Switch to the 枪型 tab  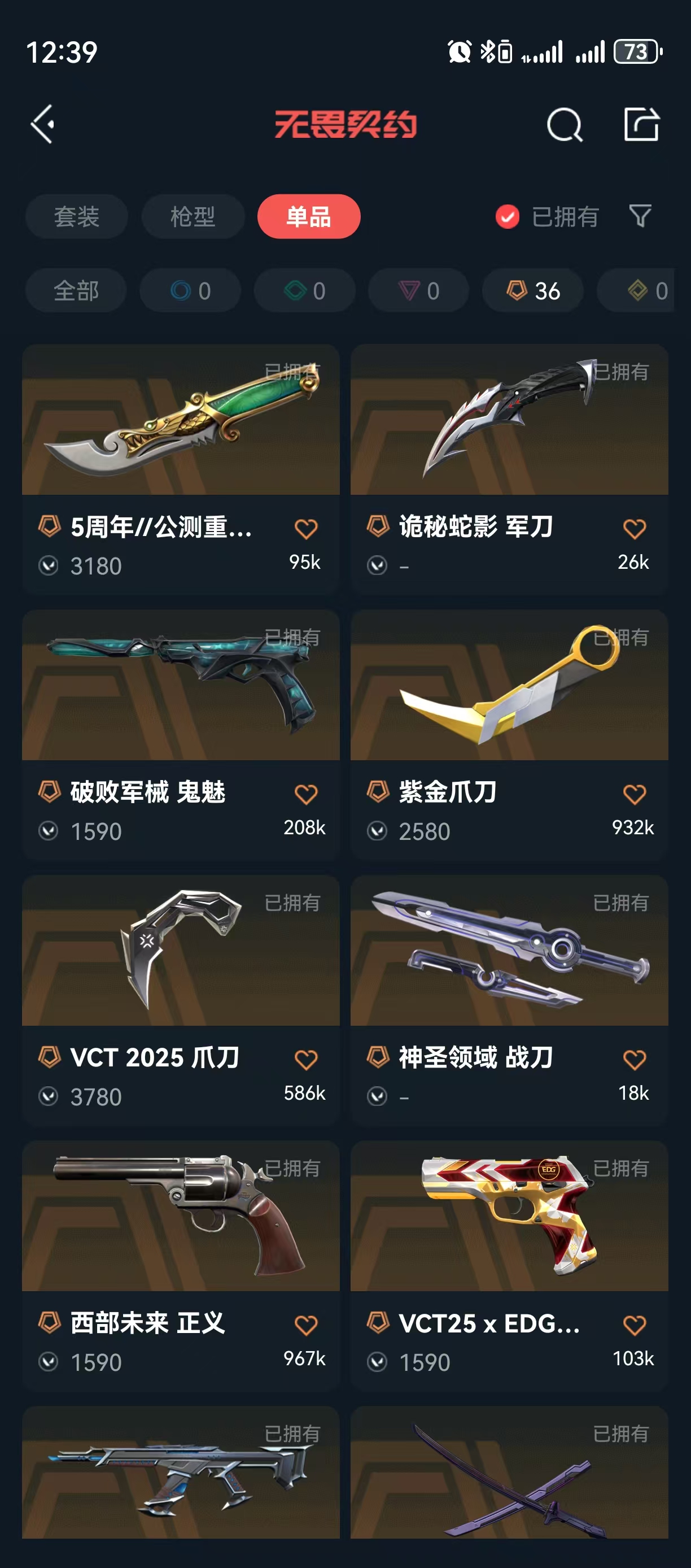tap(193, 217)
